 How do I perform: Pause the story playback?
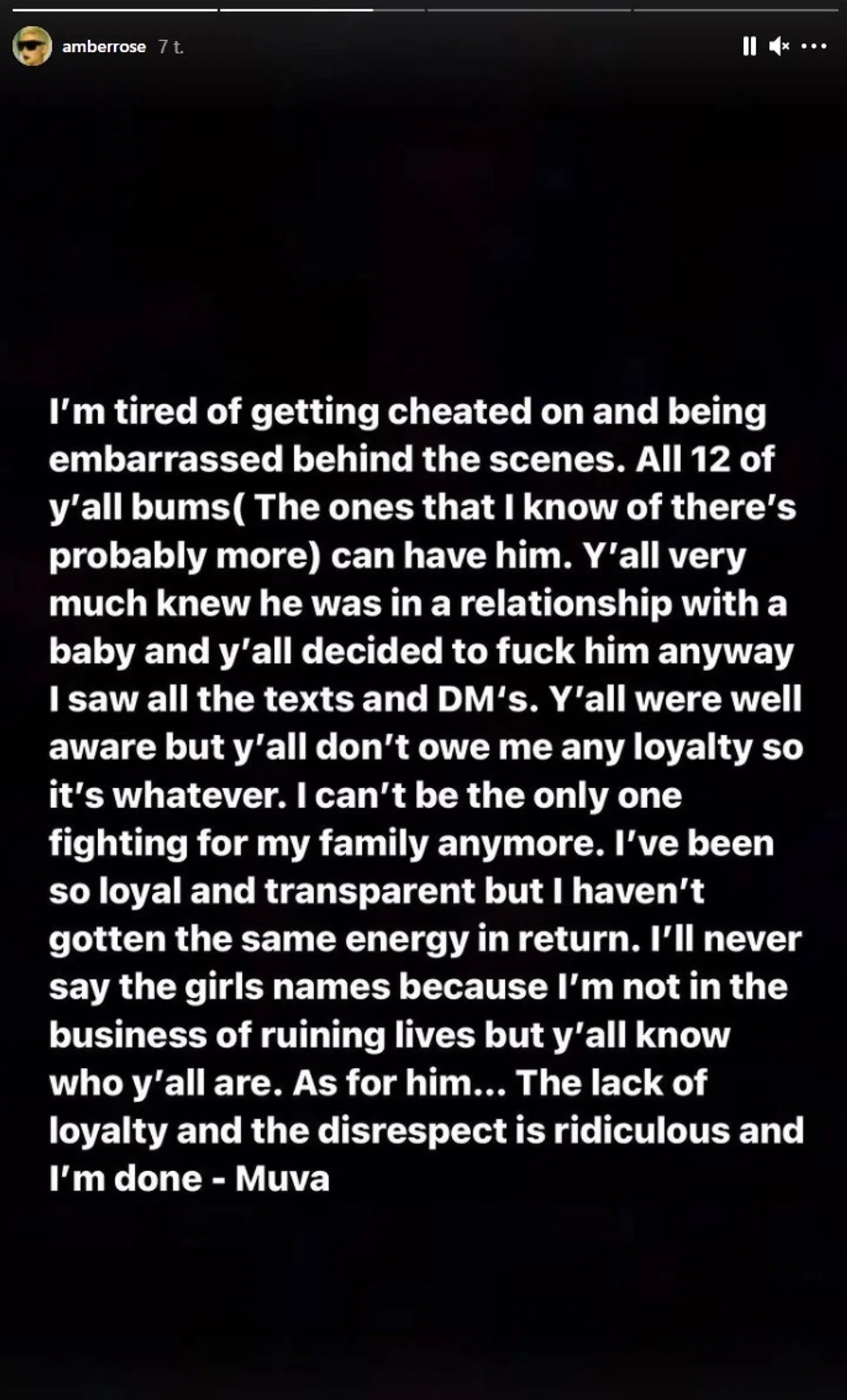tap(749, 46)
